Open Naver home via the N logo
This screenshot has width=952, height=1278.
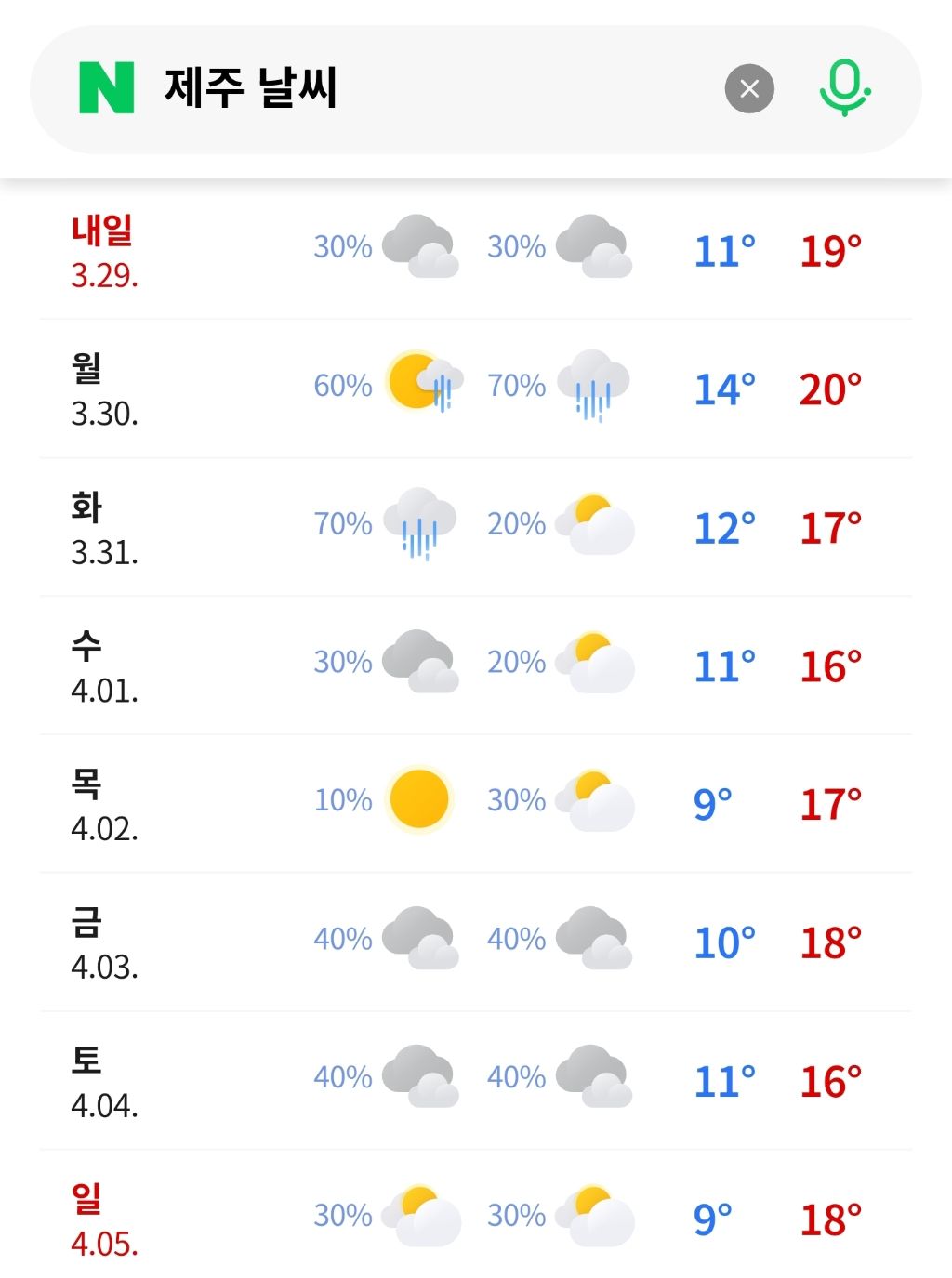(x=107, y=88)
